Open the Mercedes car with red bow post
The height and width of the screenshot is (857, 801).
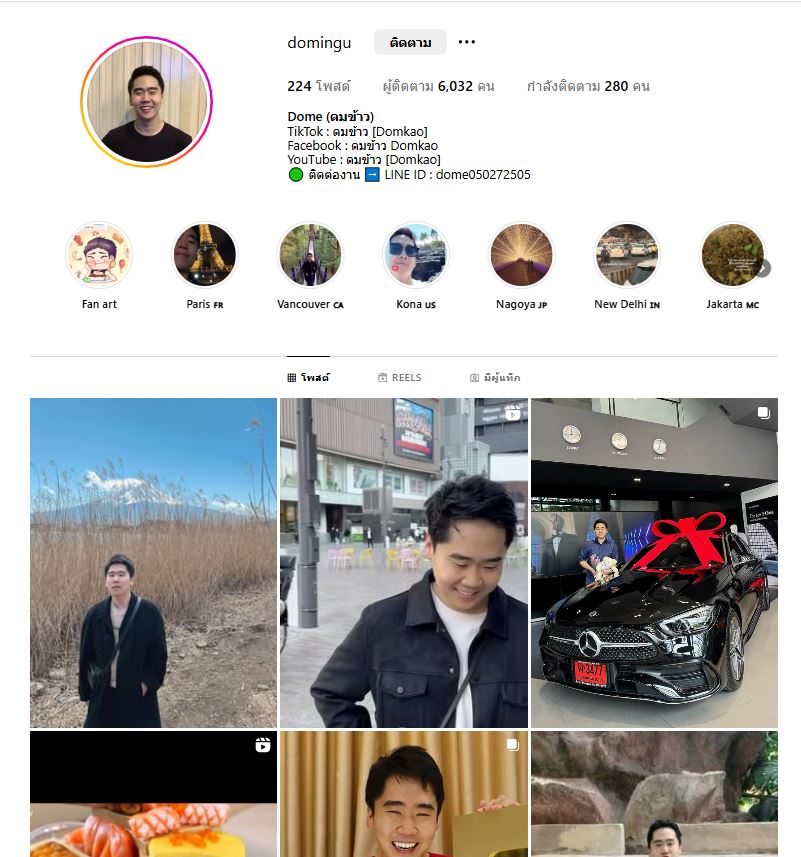654,562
